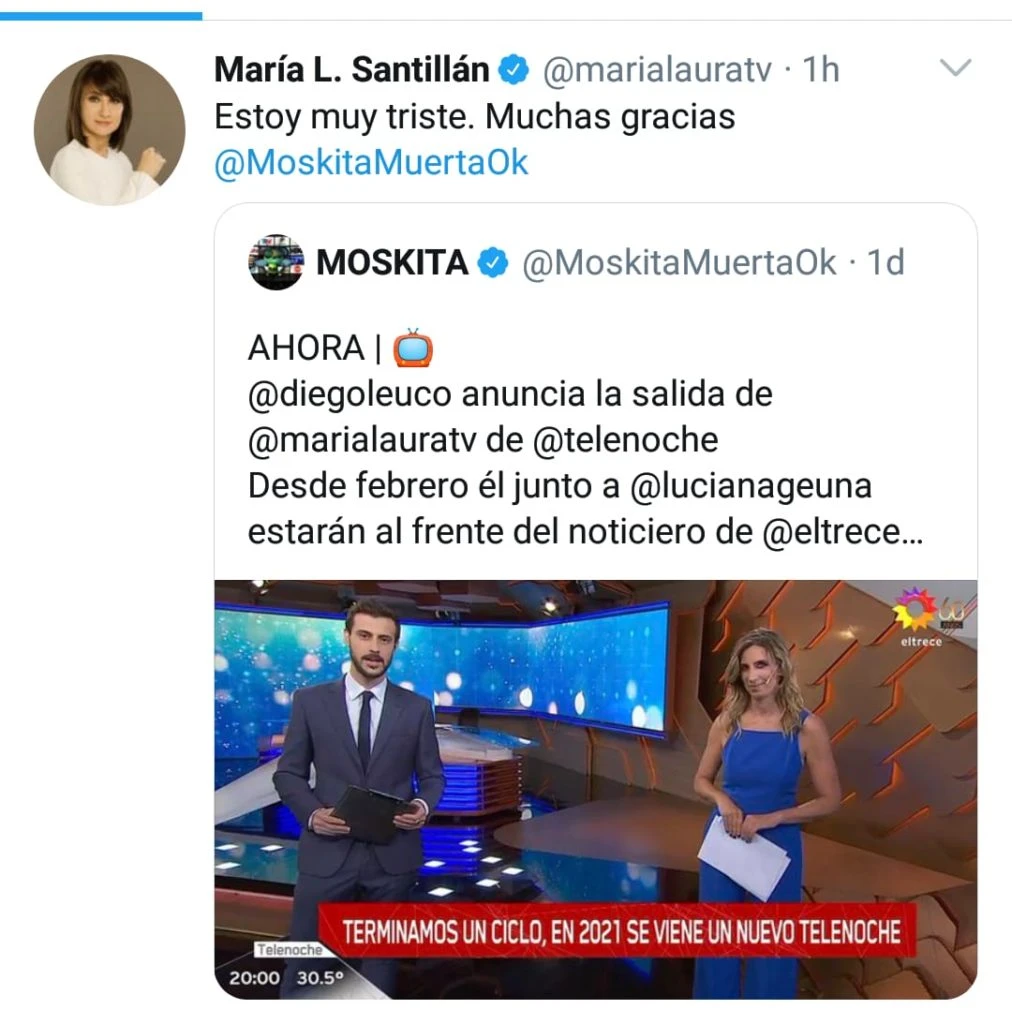Screen dimensions: 1012x1024
Task: Expand the tweet options chevron
Action: point(957,69)
